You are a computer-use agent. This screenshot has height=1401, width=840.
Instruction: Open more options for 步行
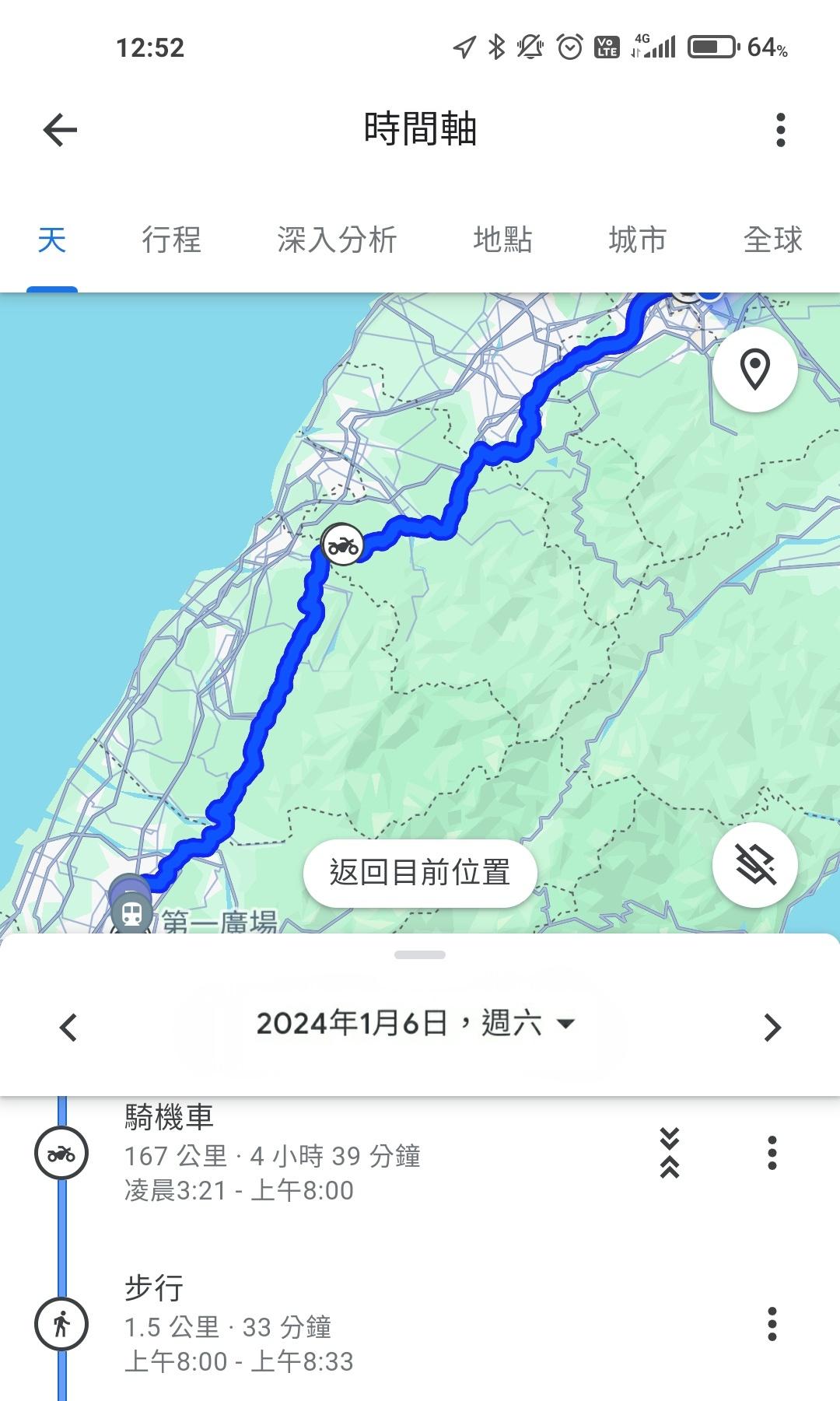(x=772, y=1324)
